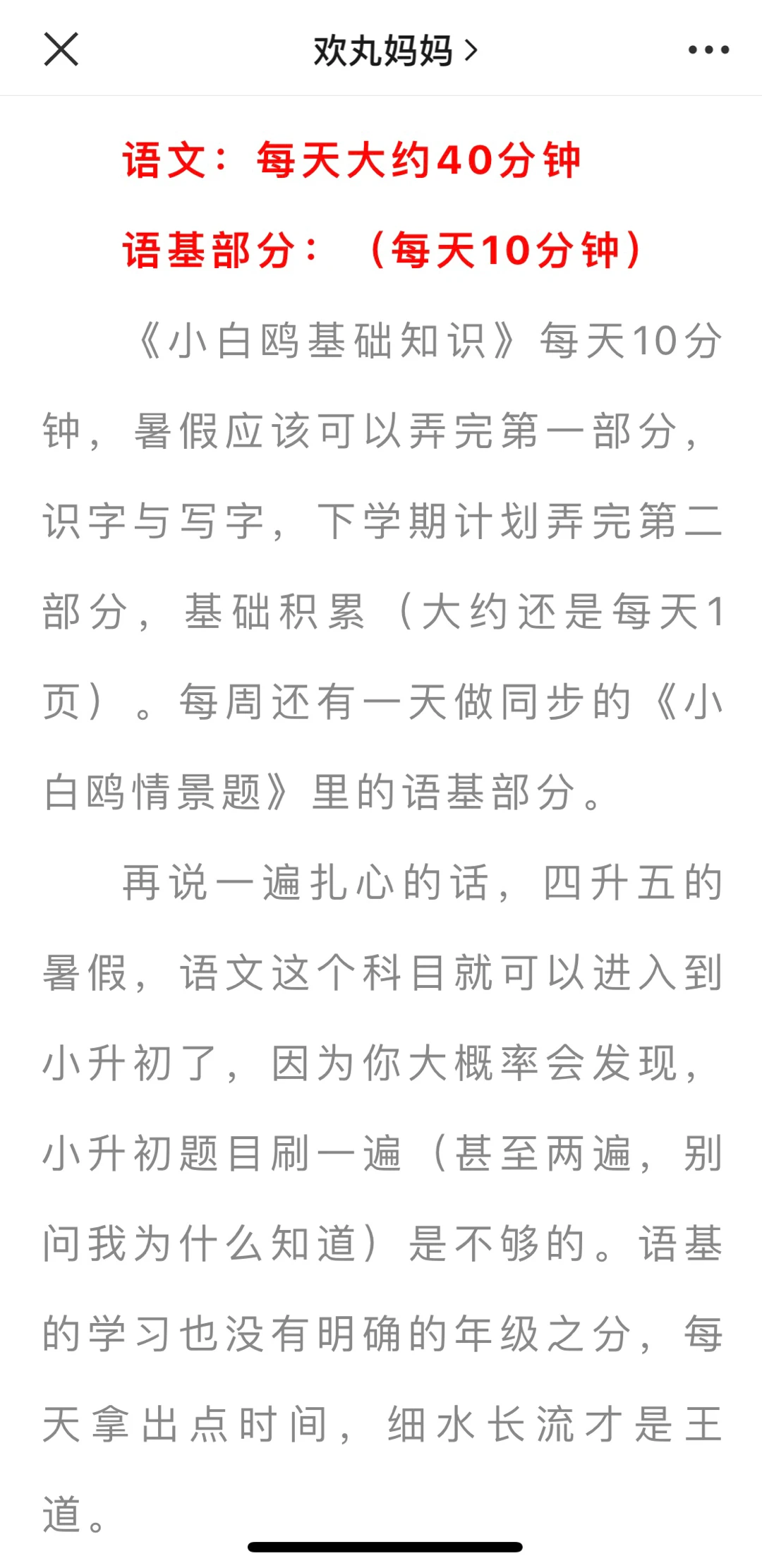Close the article page
Image resolution: width=762 pixels, height=1568 pixels.
(61, 49)
